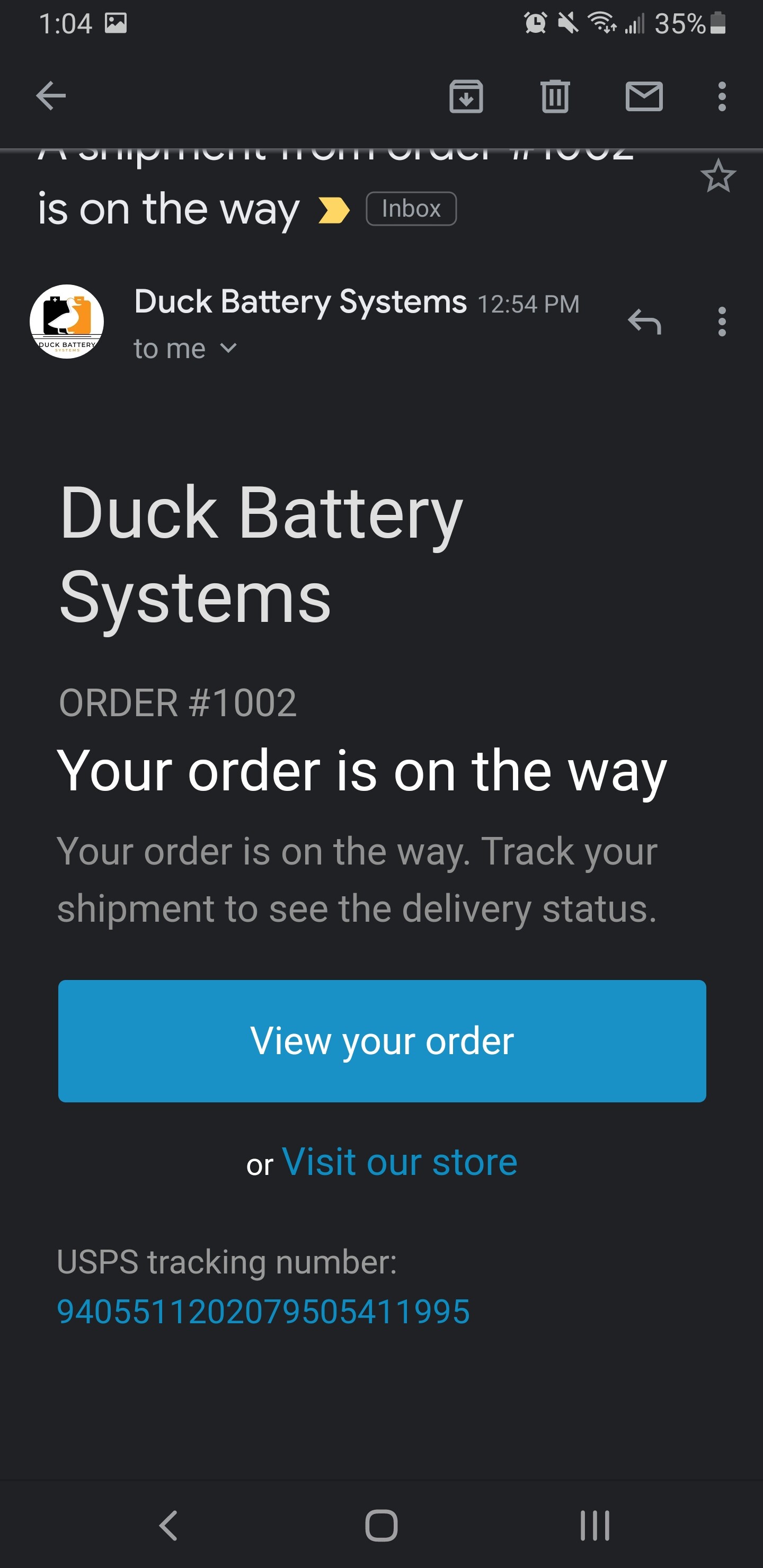Open the USPS tracking number link
763x1568 pixels.
[x=263, y=1311]
